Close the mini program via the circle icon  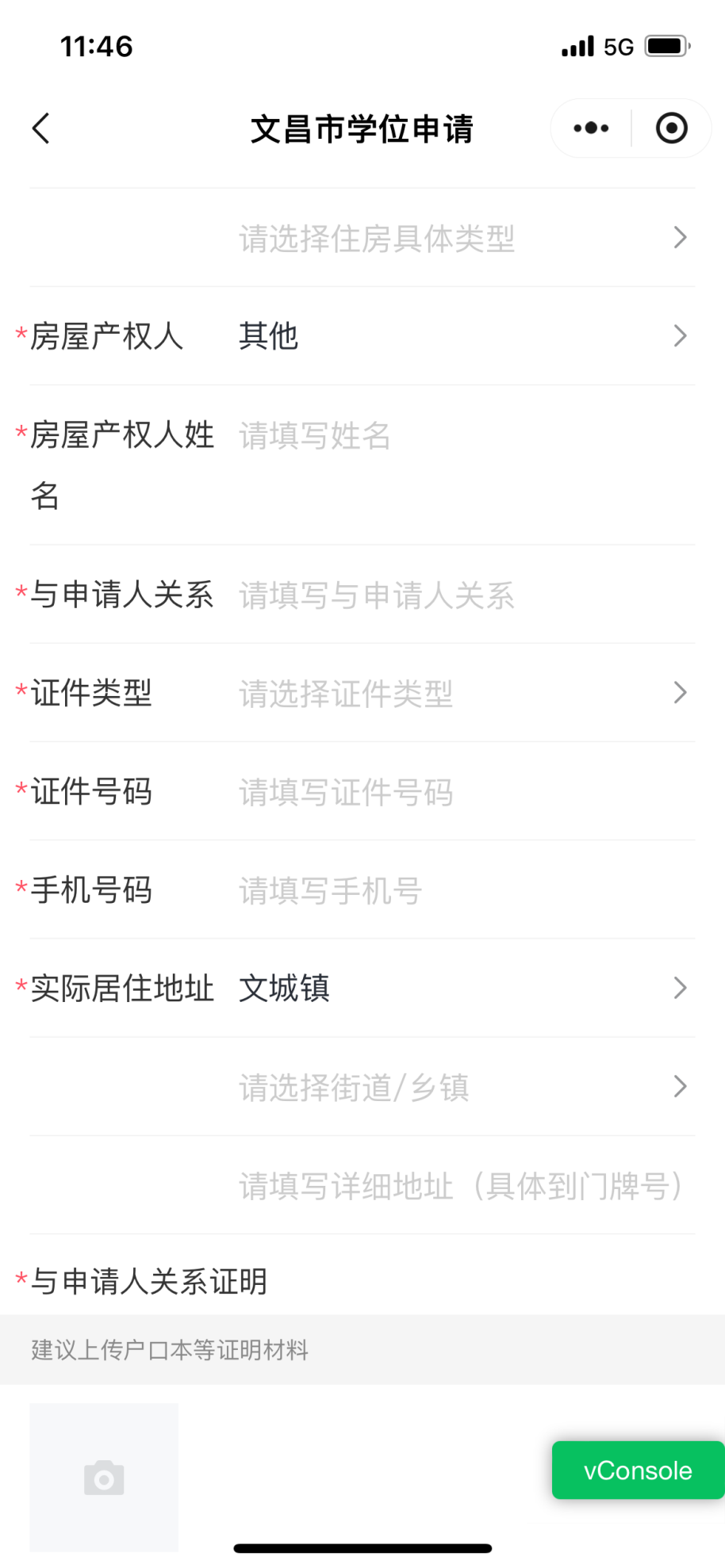click(x=671, y=128)
